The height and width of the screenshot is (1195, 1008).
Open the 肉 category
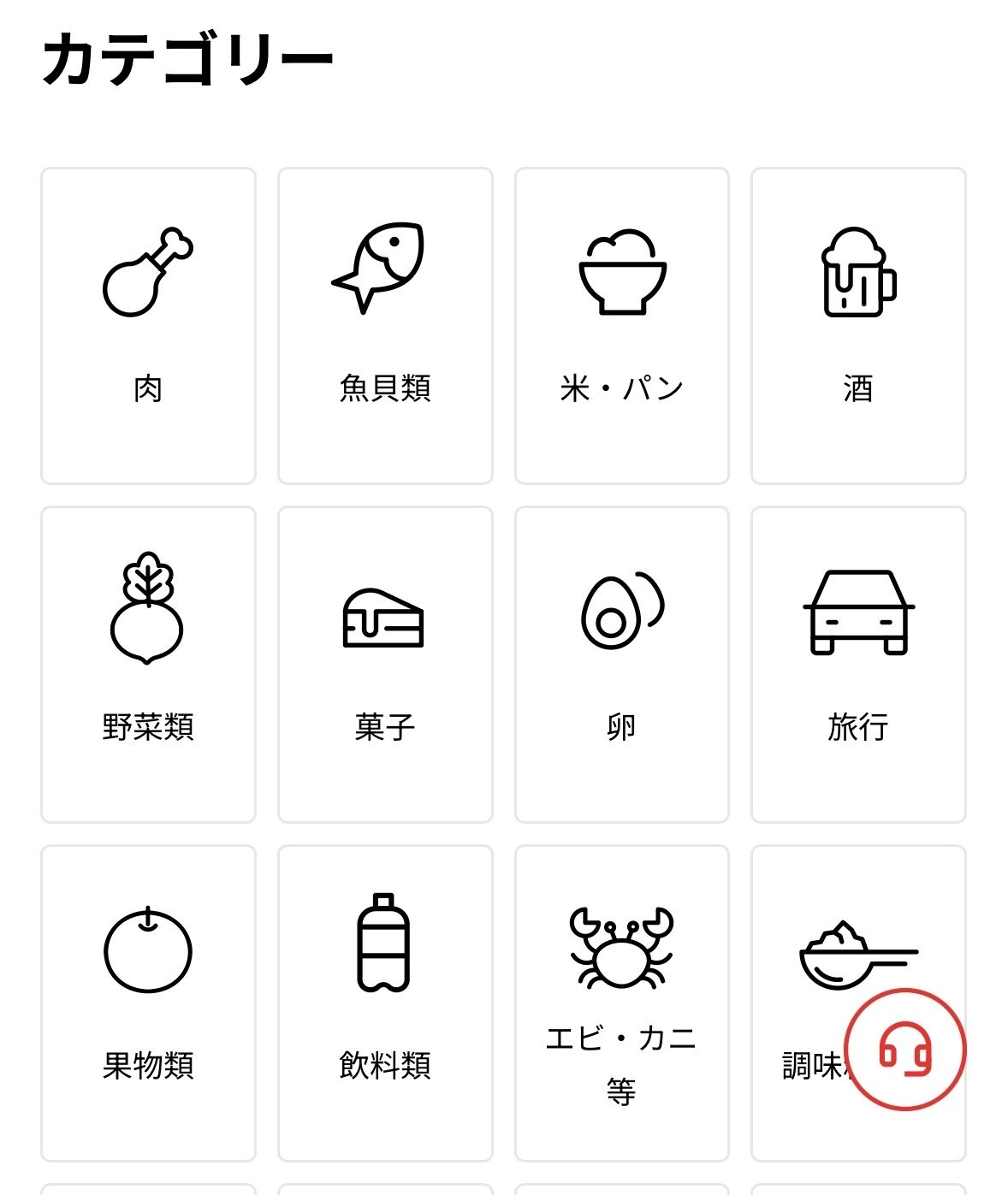pos(148,326)
